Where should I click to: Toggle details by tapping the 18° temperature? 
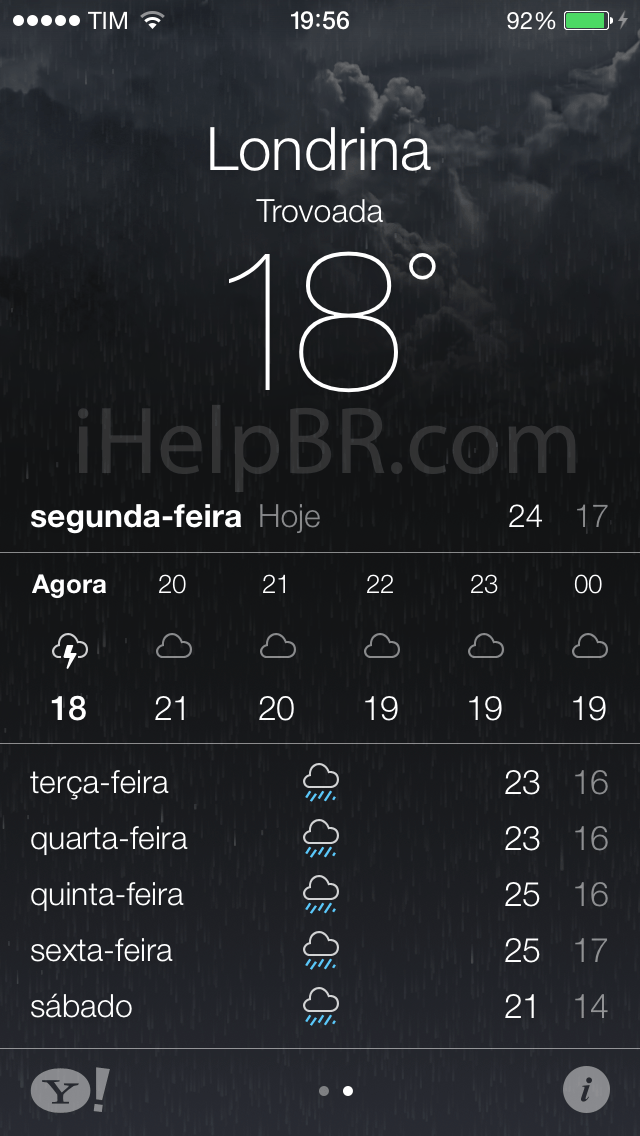[330, 322]
